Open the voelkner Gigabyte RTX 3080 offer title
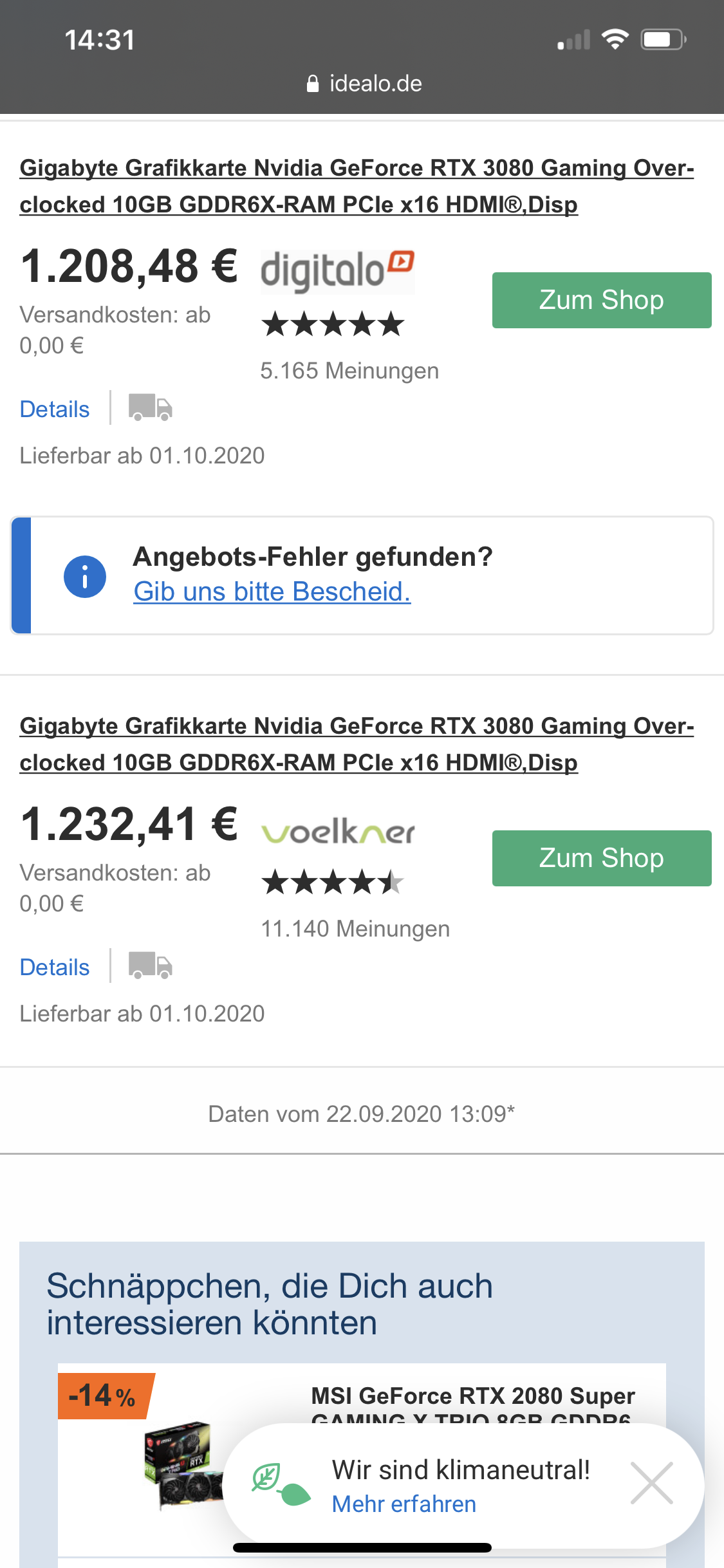This screenshot has width=724, height=1568. pos(357,744)
